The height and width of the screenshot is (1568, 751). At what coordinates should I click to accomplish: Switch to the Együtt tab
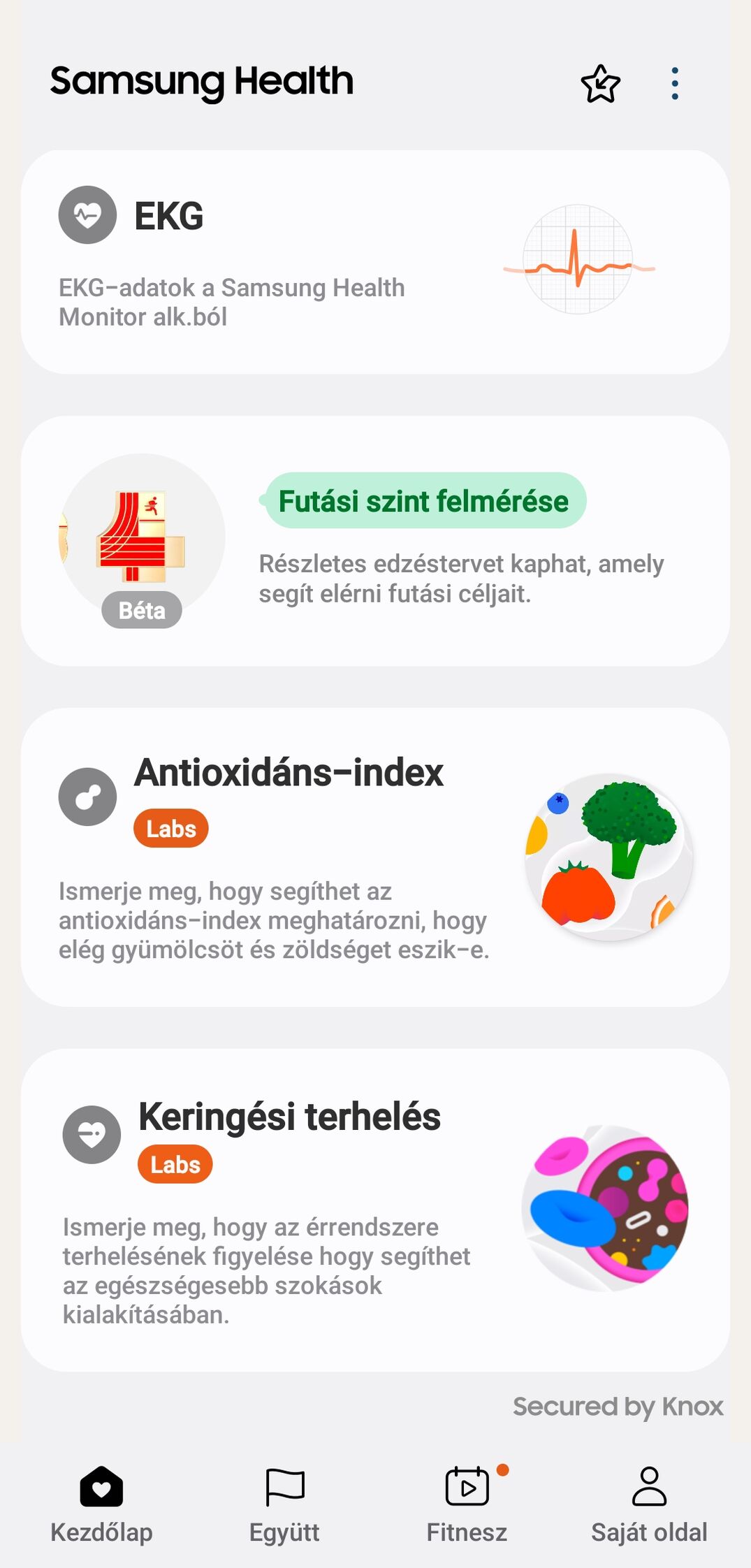click(284, 1504)
